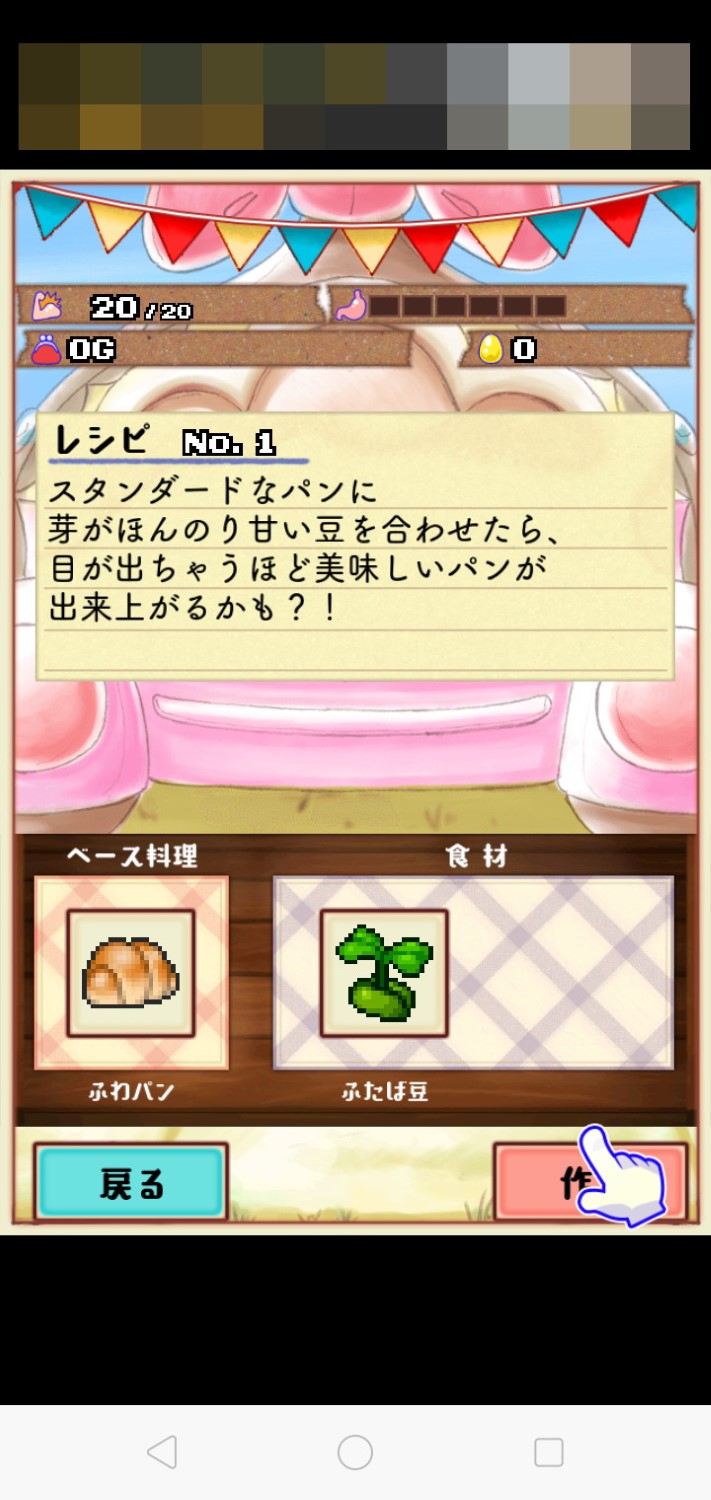Go back using the system back button
Viewport: 711px width, 1500px height.
(162, 1452)
